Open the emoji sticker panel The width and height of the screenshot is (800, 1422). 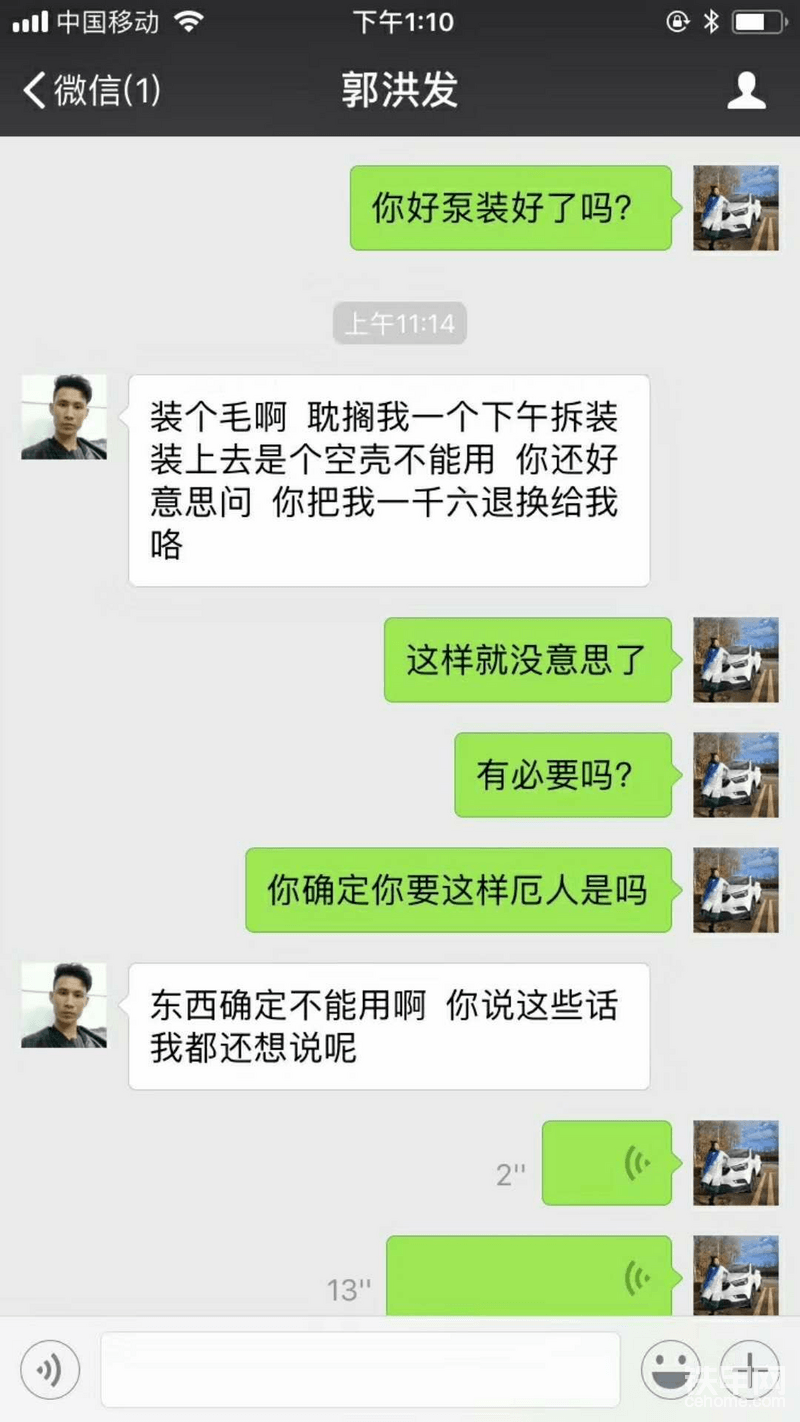click(x=670, y=1369)
